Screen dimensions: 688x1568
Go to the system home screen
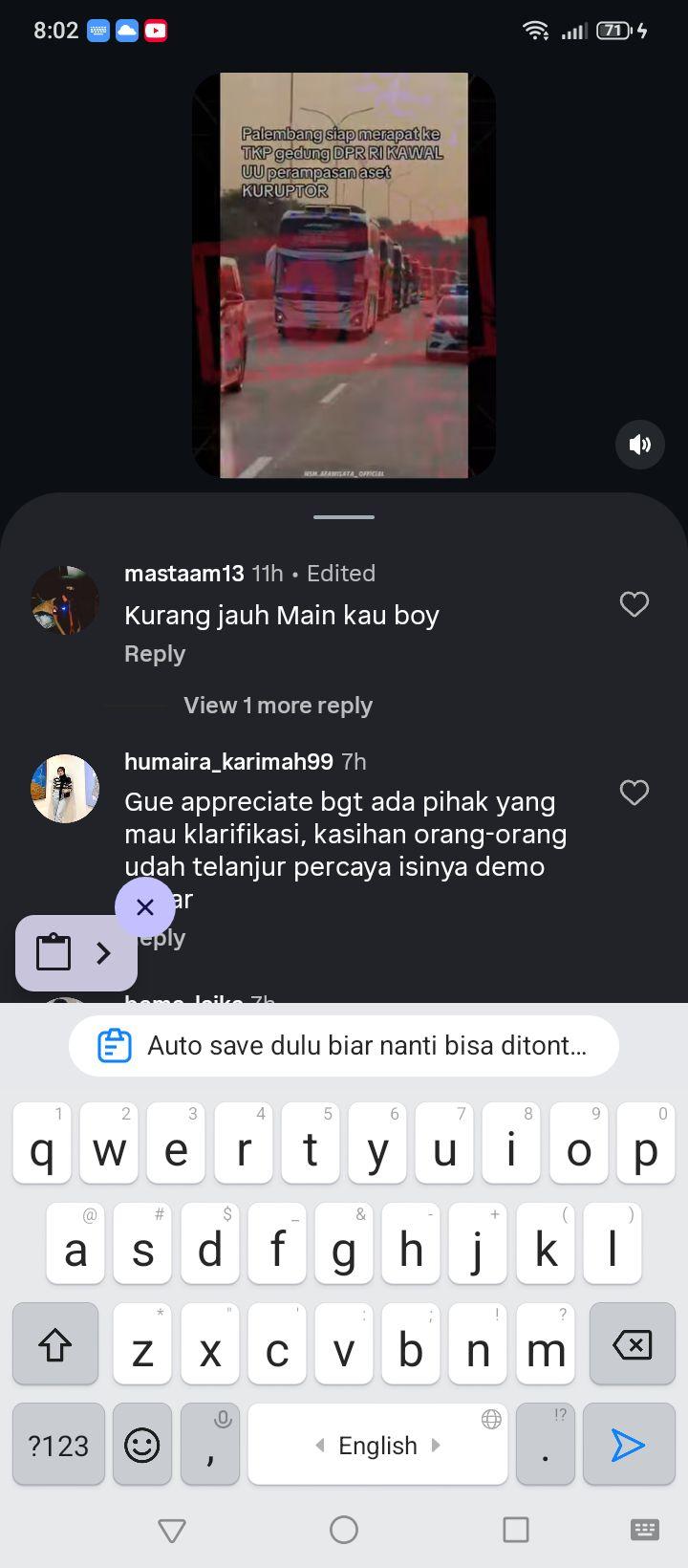pyautogui.click(x=344, y=1530)
